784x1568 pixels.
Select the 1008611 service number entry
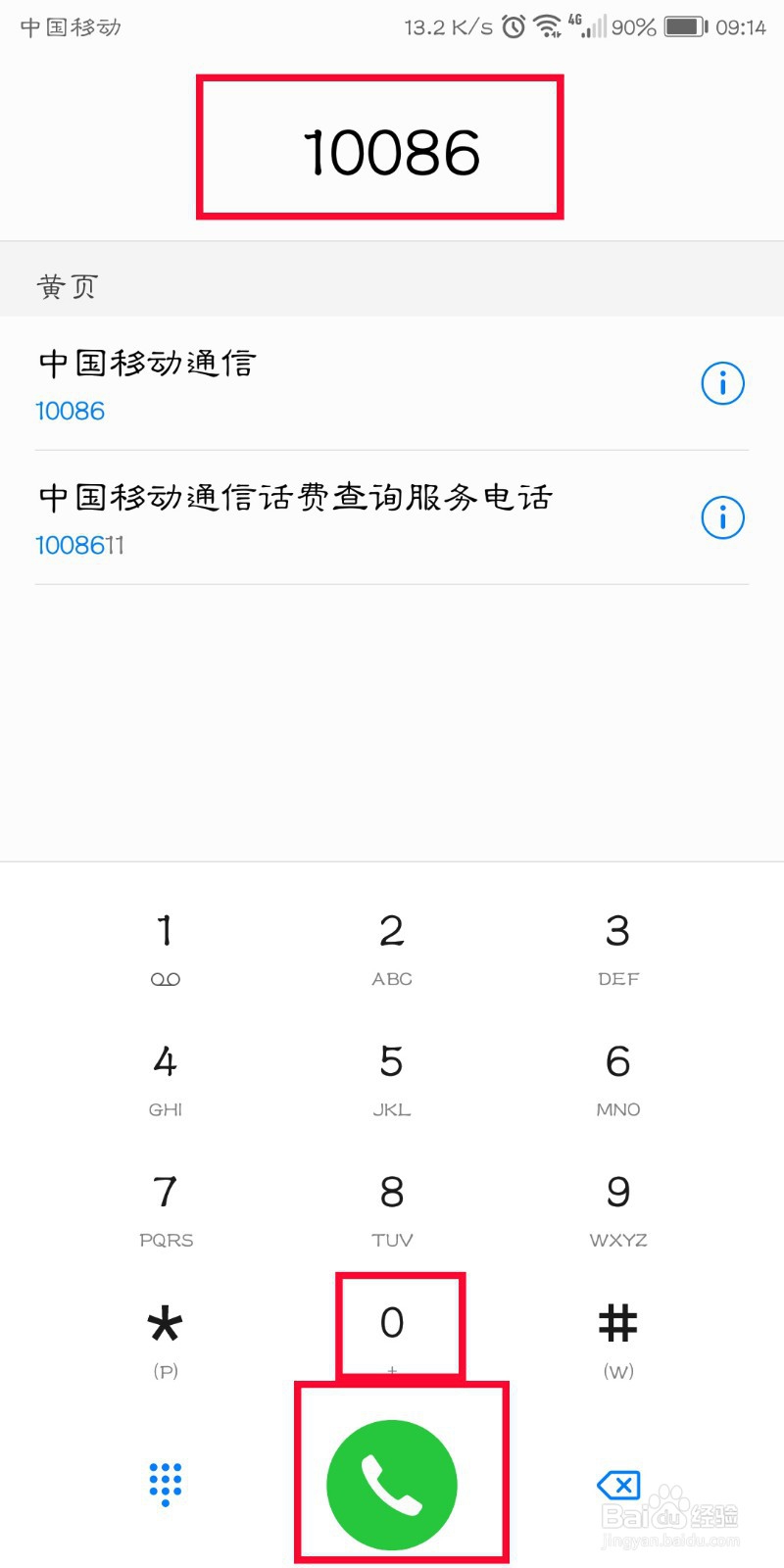[x=294, y=519]
